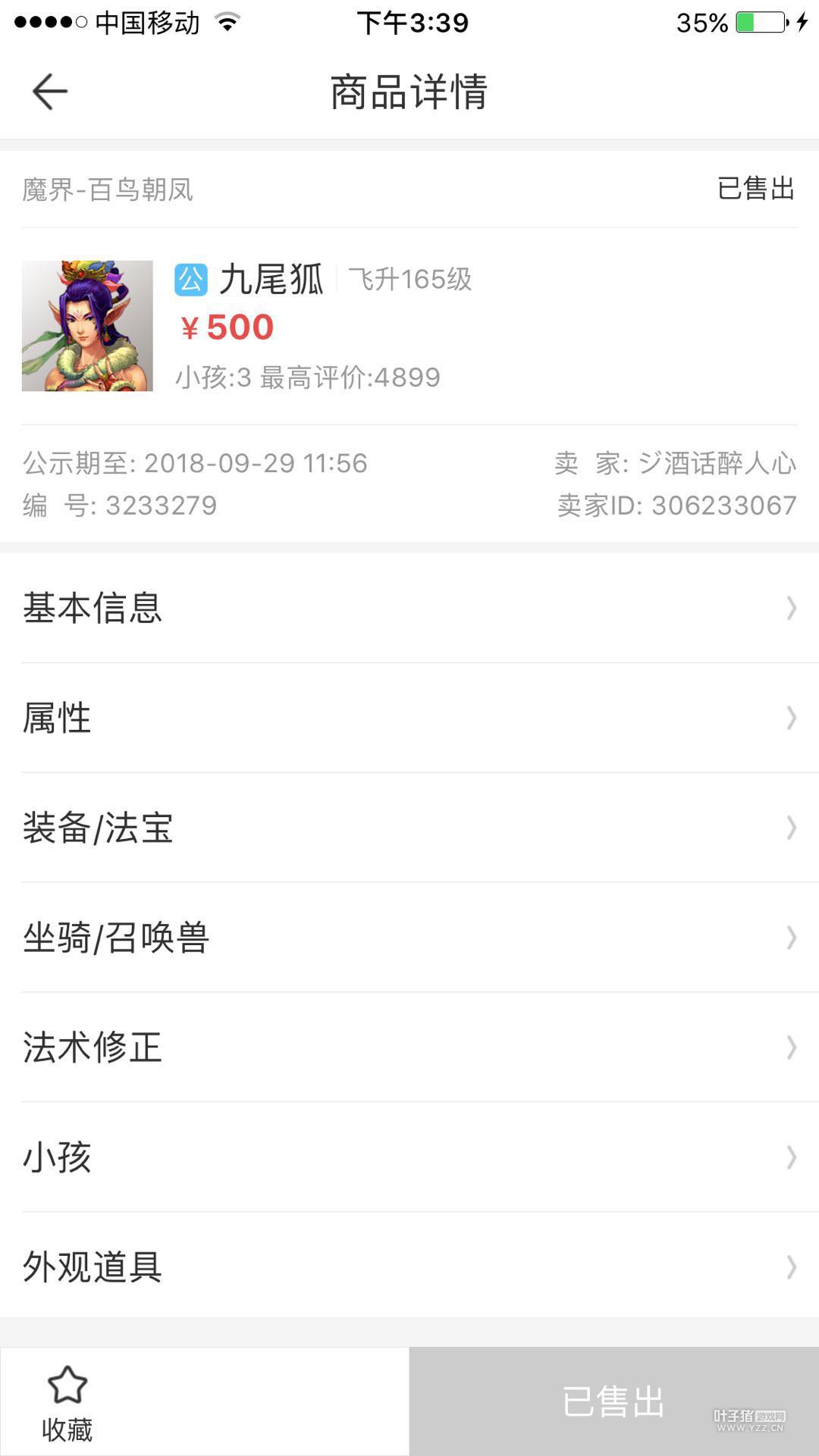Open the 小孩 row
Viewport: 819px width, 1456px height.
click(x=409, y=1157)
